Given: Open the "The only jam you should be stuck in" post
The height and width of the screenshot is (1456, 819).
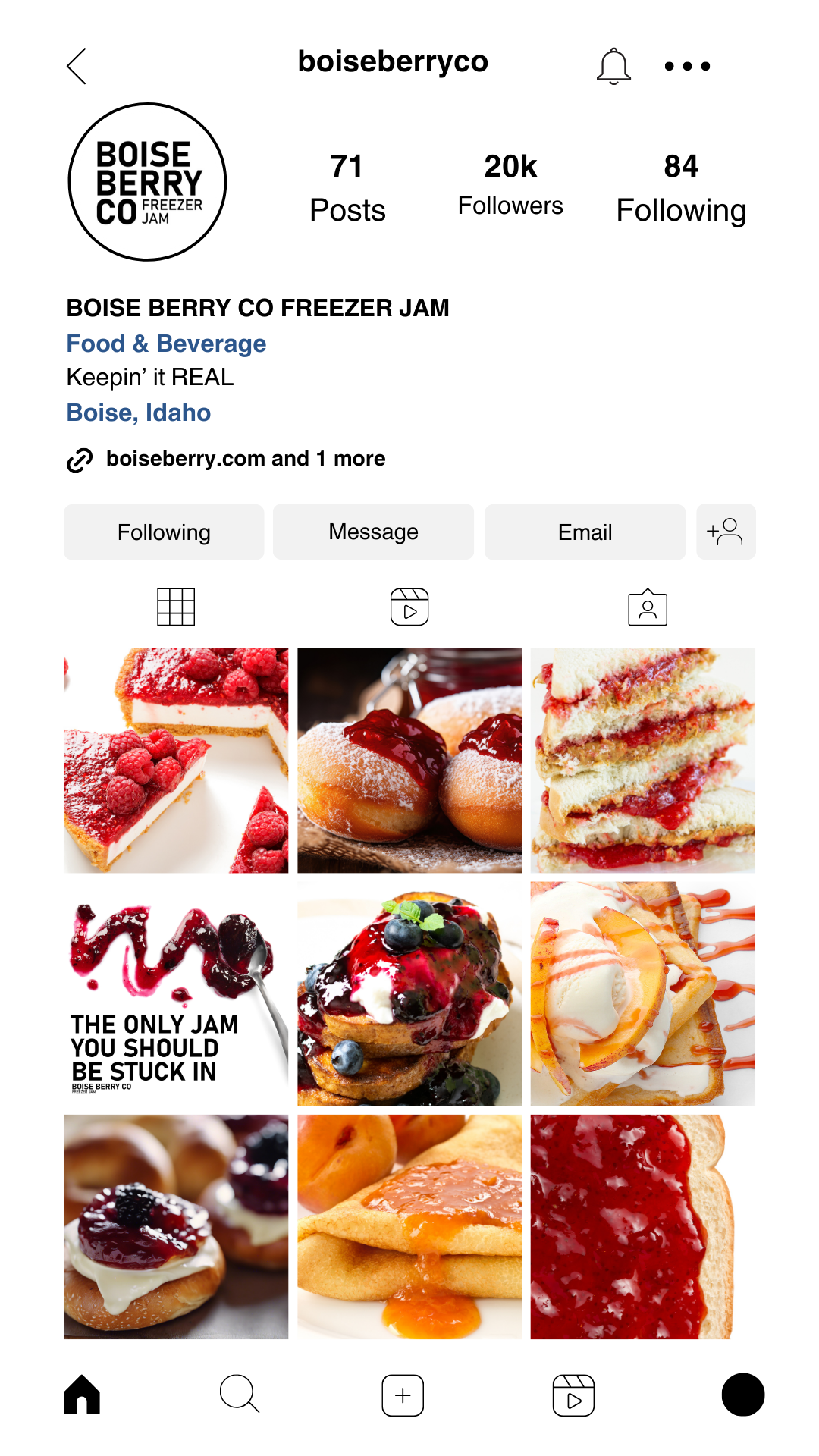Looking at the screenshot, I should point(176,994).
